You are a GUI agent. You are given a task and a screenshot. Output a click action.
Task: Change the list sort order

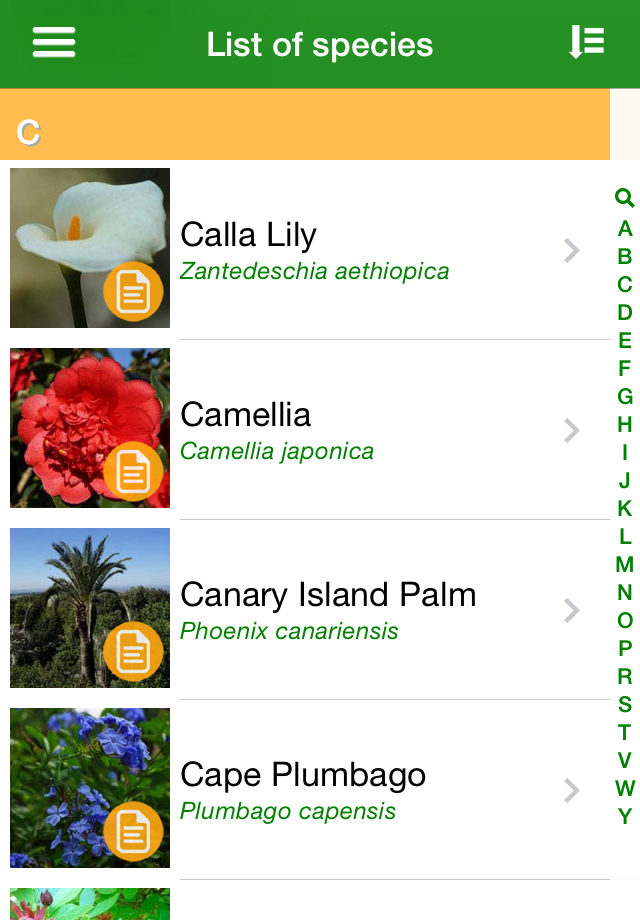point(587,42)
